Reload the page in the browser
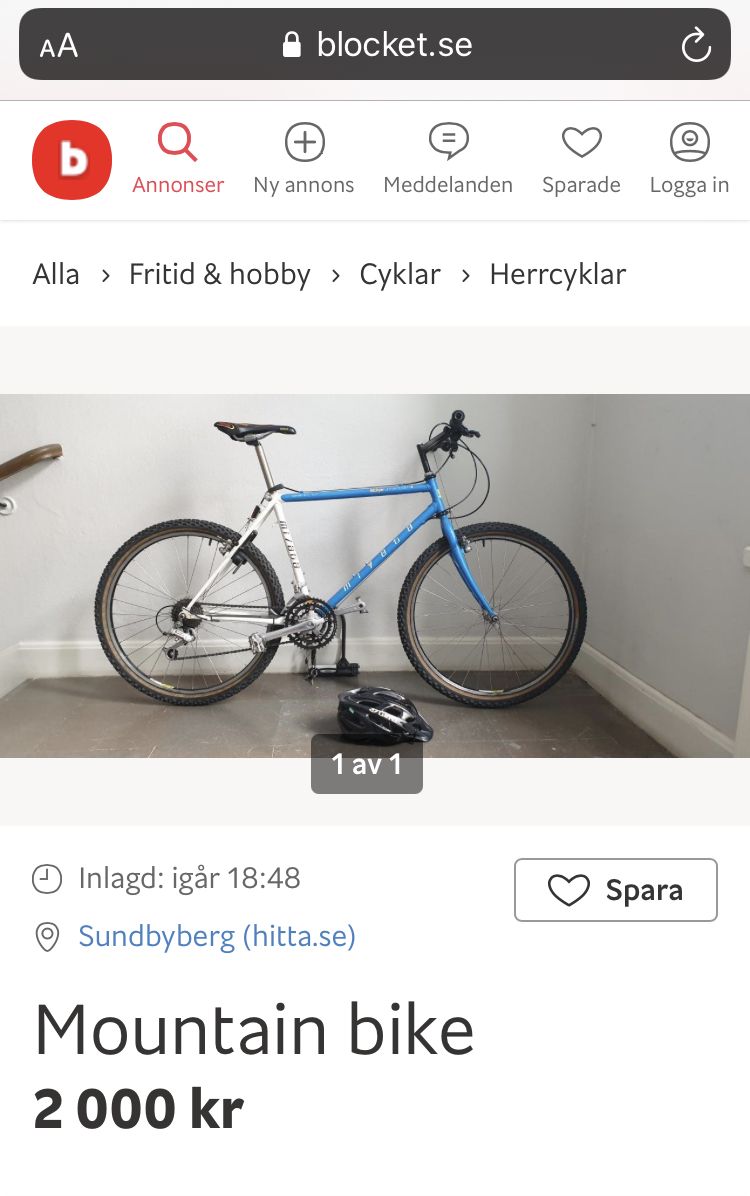The width and height of the screenshot is (750, 1196). [x=695, y=45]
